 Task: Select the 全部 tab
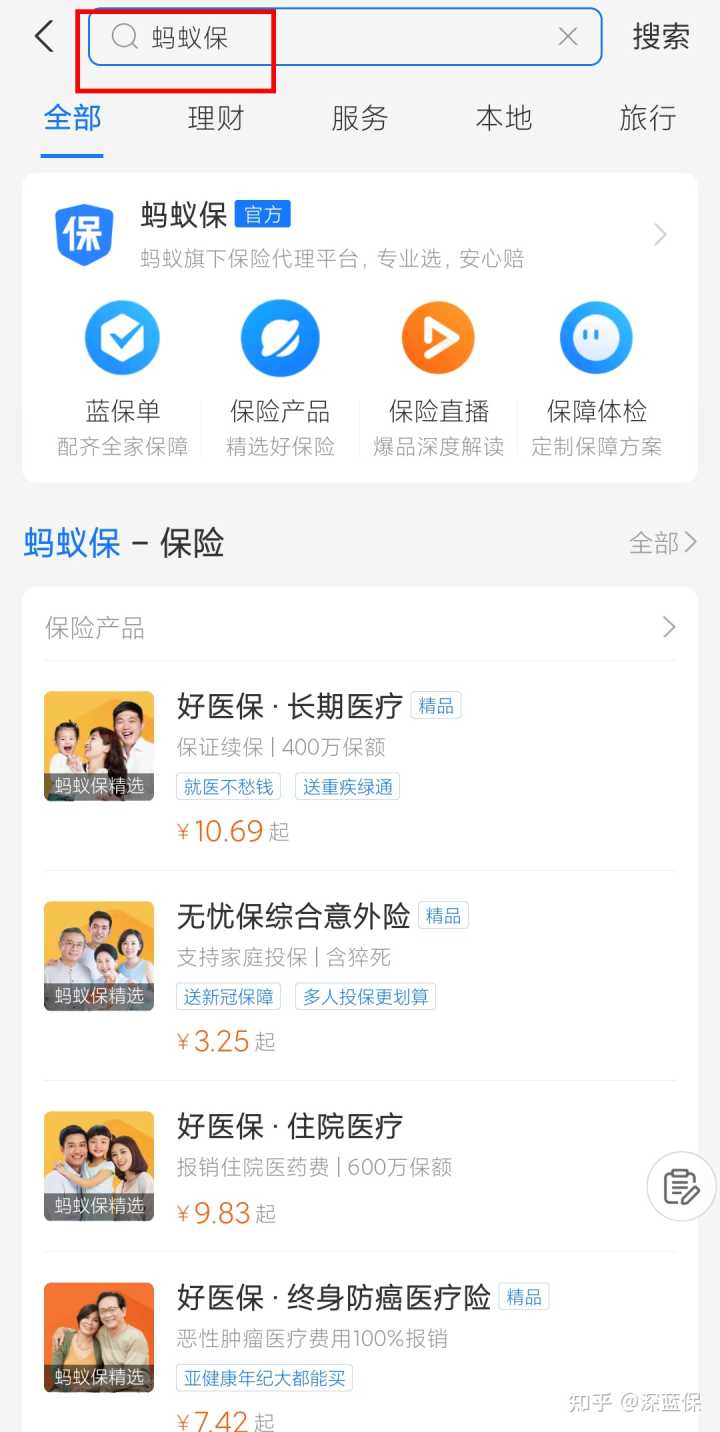click(x=72, y=118)
